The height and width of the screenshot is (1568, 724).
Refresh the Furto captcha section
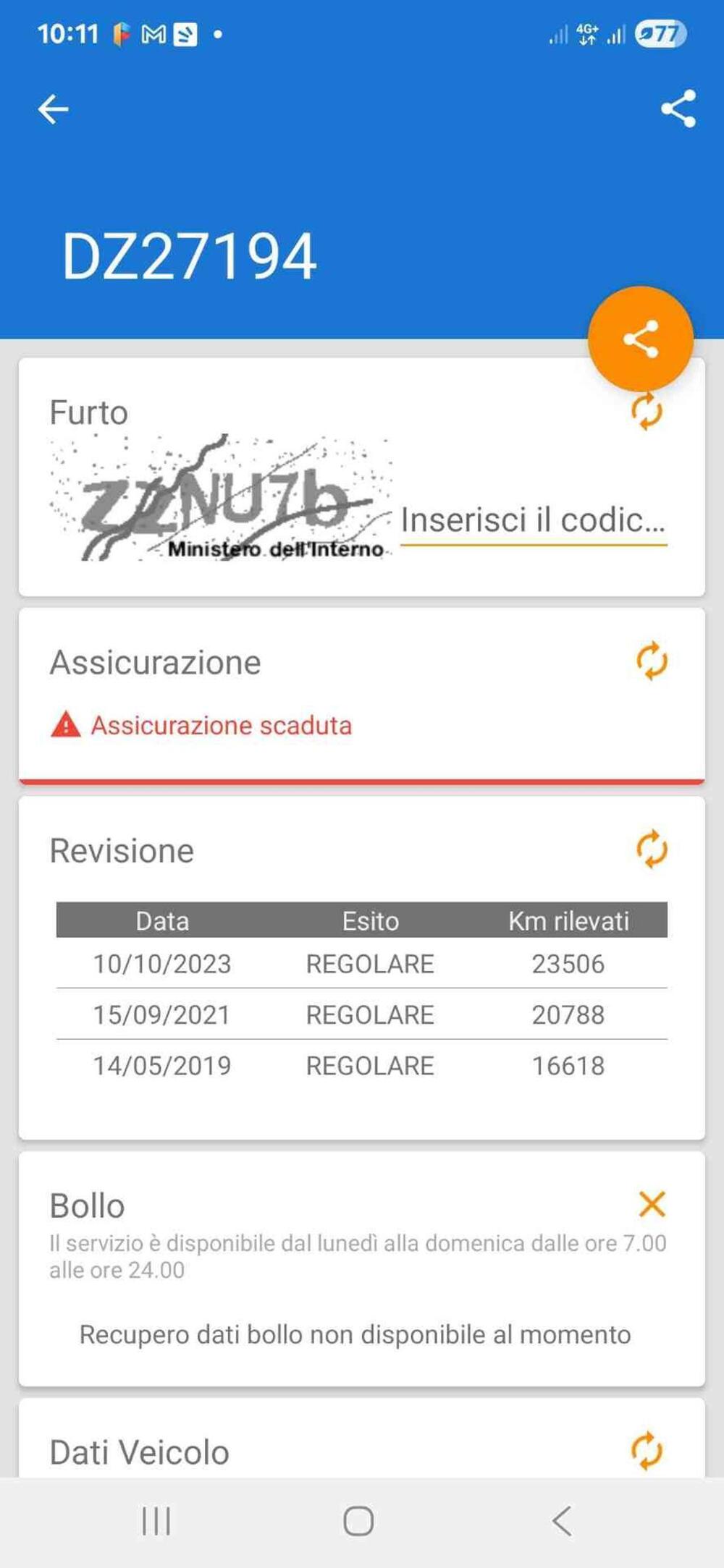[x=647, y=411]
